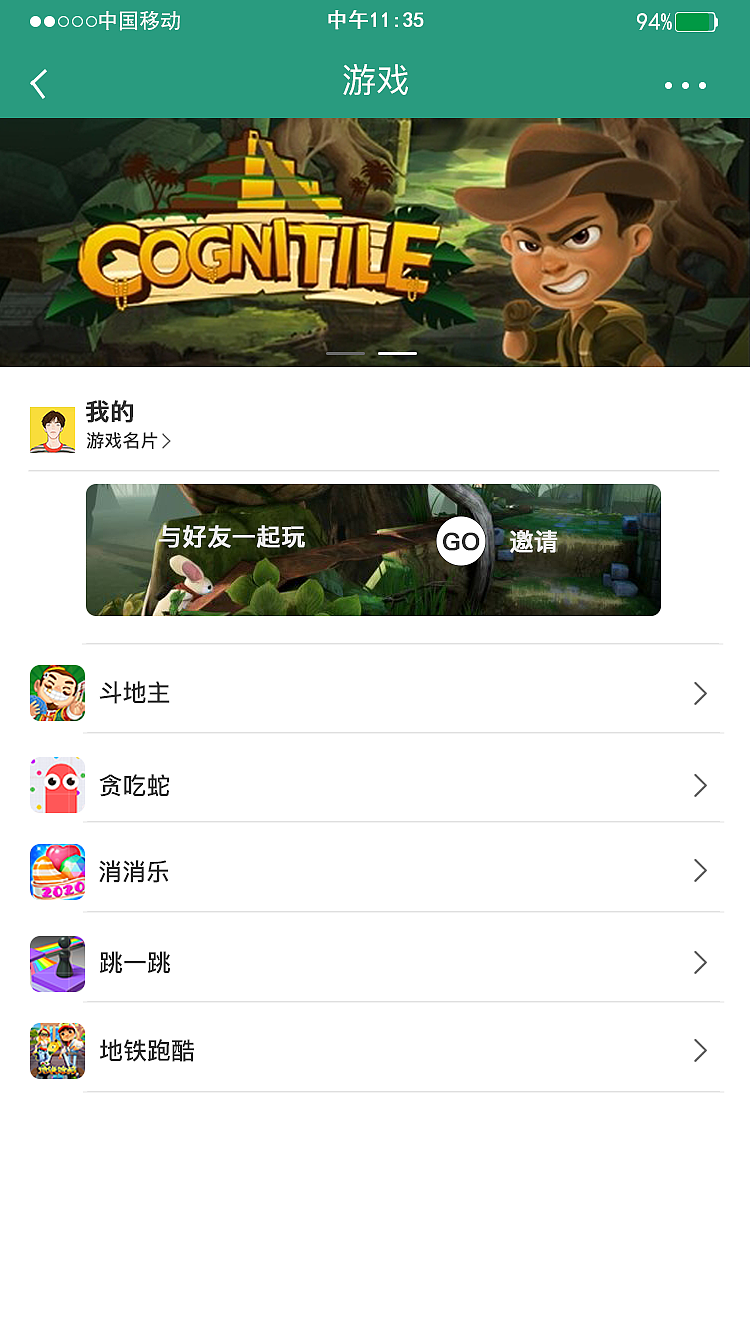The height and width of the screenshot is (1334, 750).
Task: Tap the 消消乐 match-3 game icon
Action: click(57, 871)
